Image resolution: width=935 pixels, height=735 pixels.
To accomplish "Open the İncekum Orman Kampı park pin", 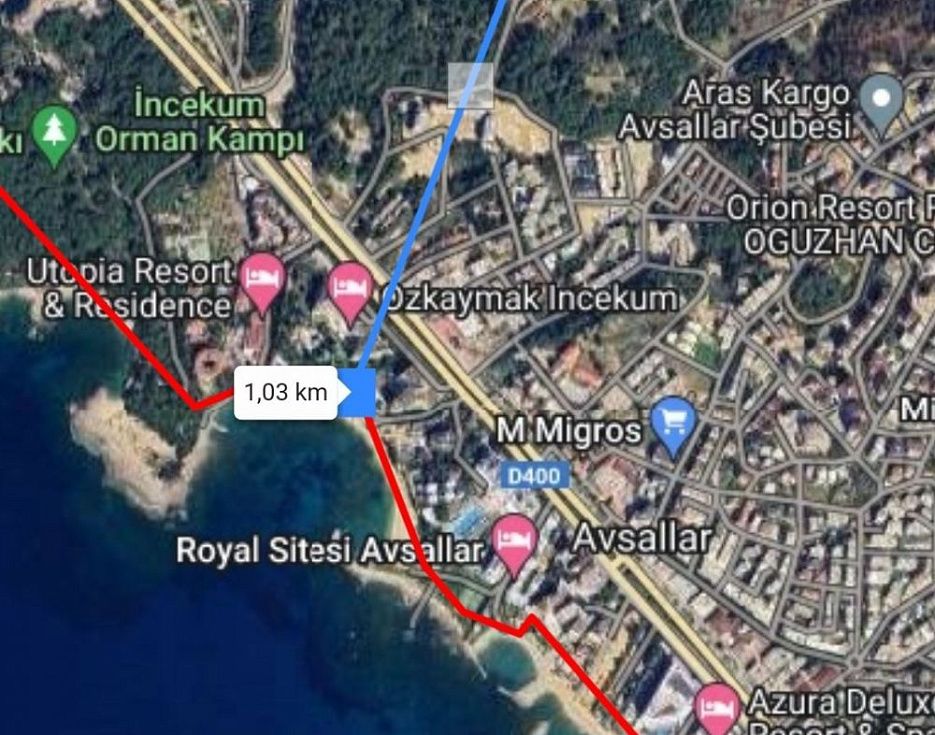I will 53,133.
